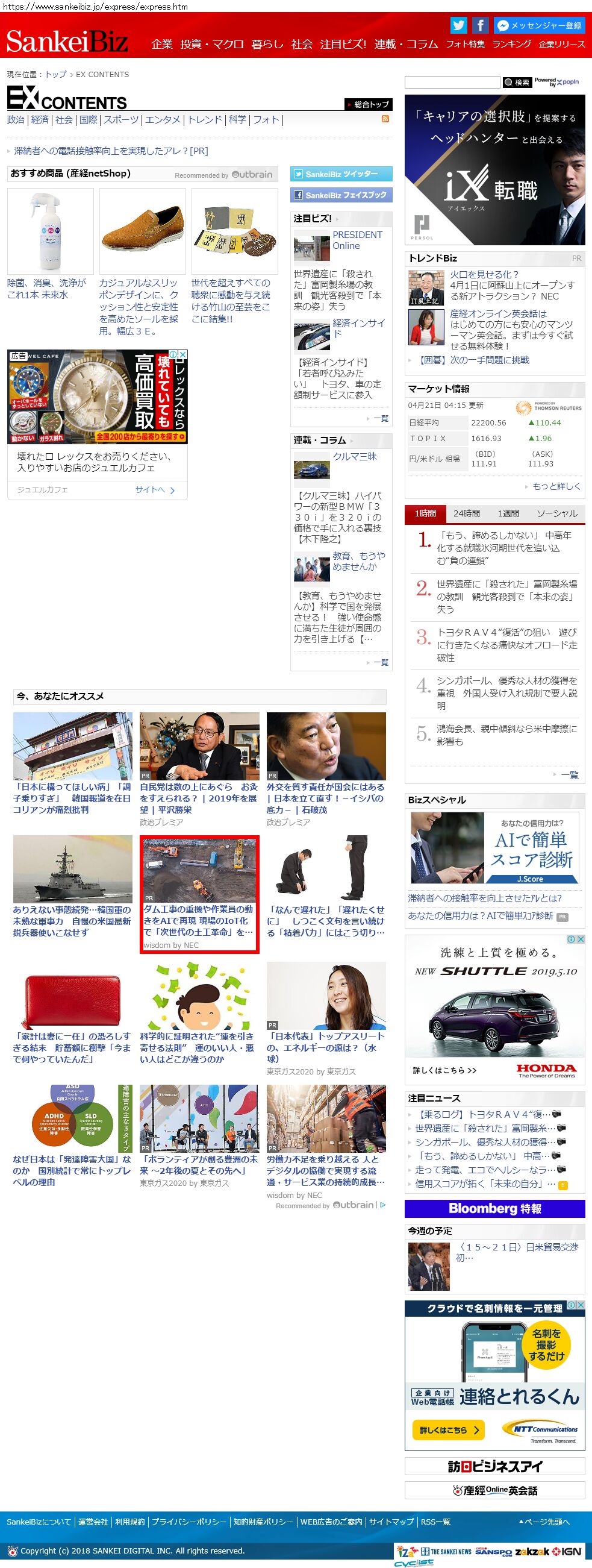The width and height of the screenshot is (592, 1568).
Task: Open the RSS feed icon
Action: [x=385, y=119]
